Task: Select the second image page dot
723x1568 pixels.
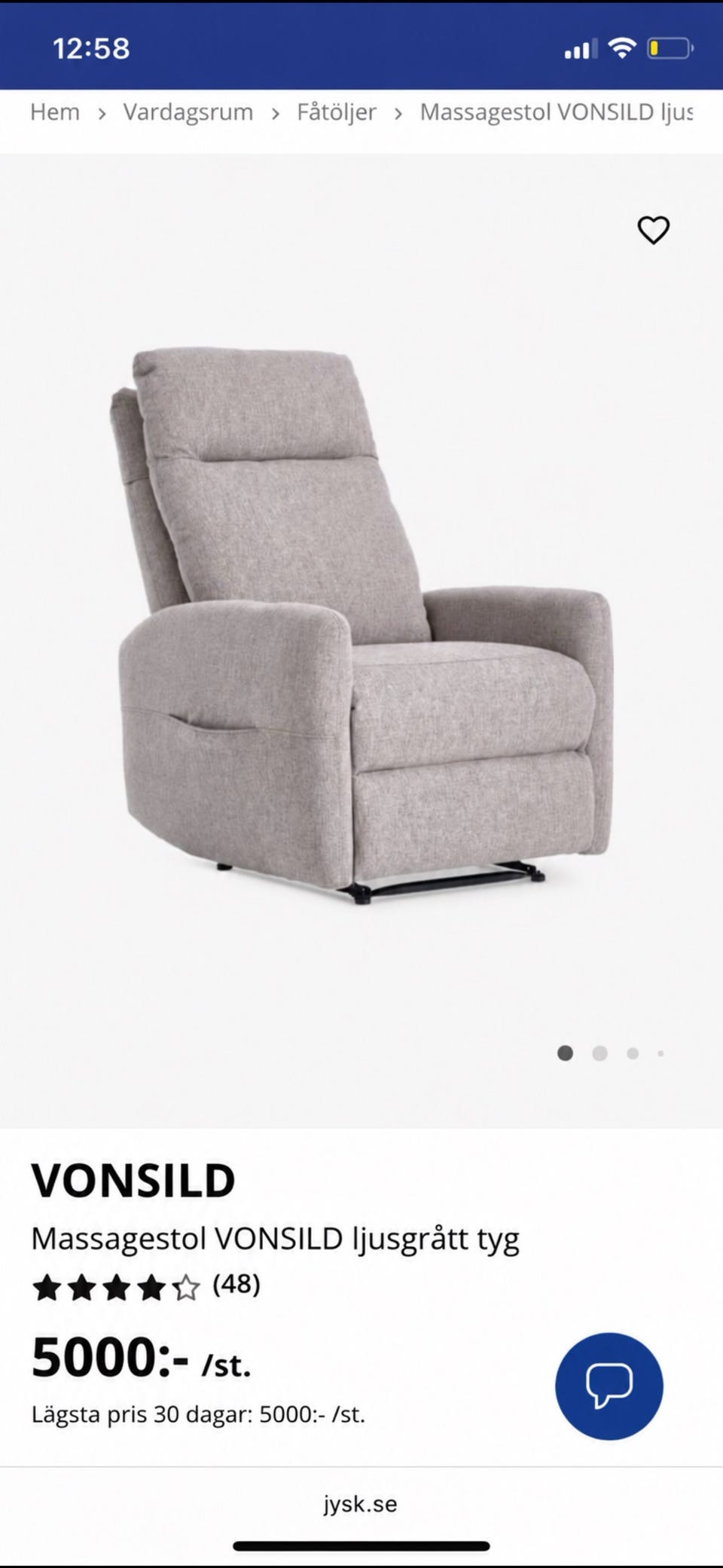Action: pyautogui.click(x=599, y=1053)
